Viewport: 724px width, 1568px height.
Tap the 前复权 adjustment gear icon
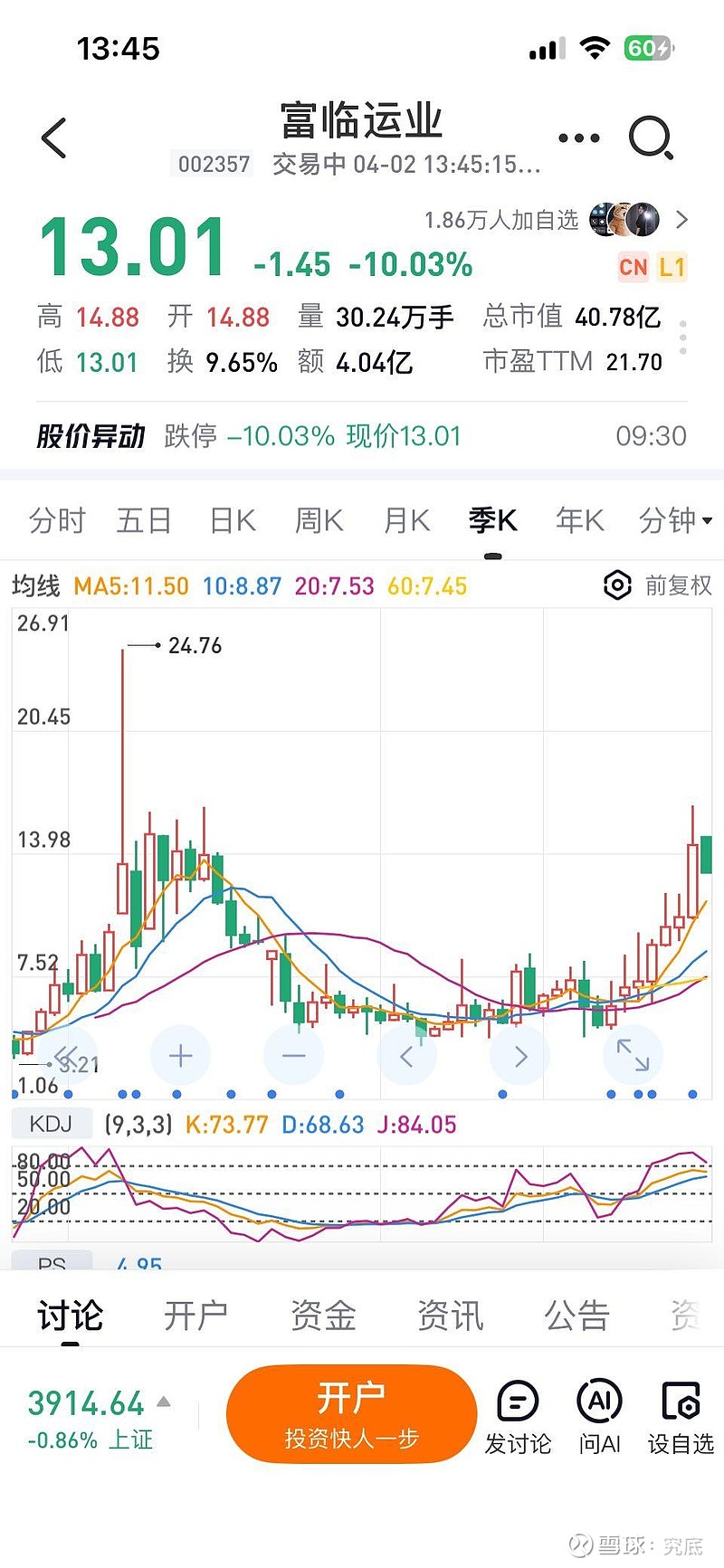coord(616,585)
